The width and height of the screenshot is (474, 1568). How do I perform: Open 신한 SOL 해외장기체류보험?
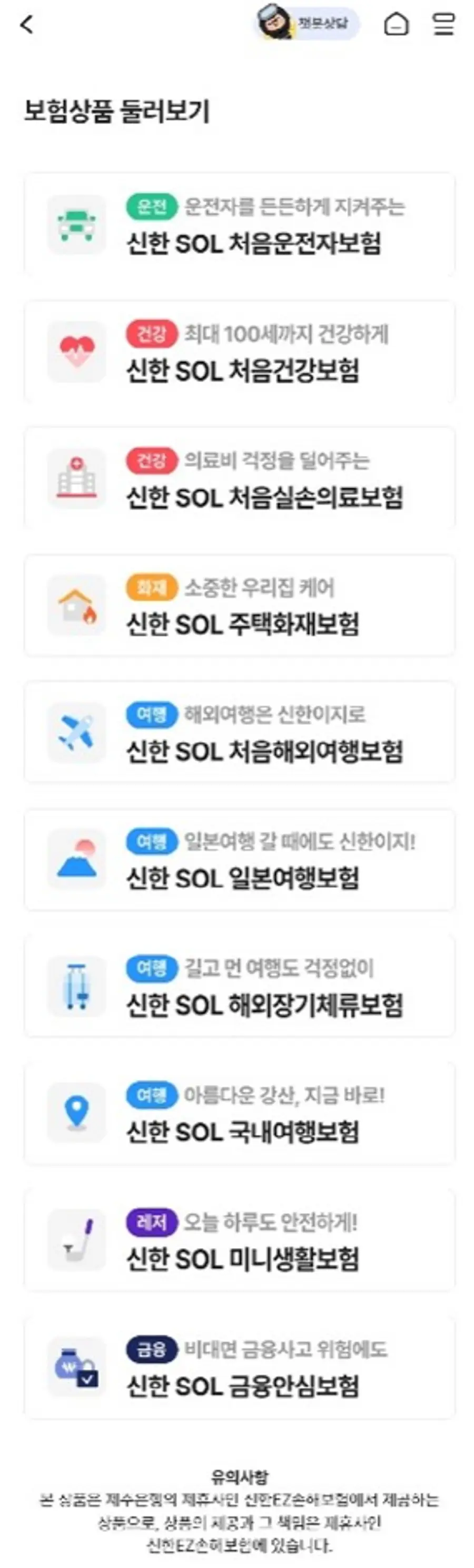click(239, 986)
